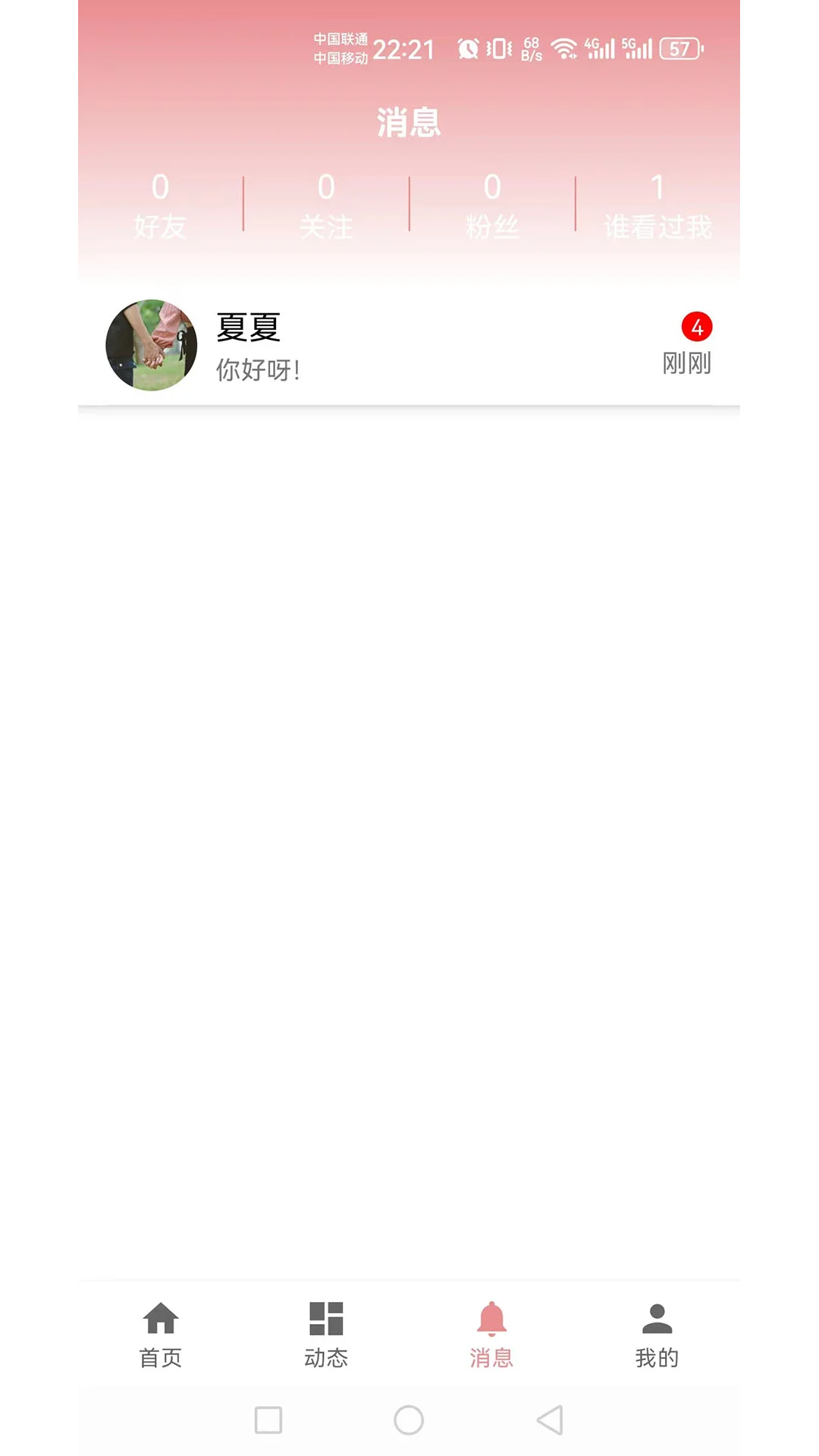Tap the vibration mode status icon
Image resolution: width=819 pixels, height=1456 pixels.
coord(499,47)
